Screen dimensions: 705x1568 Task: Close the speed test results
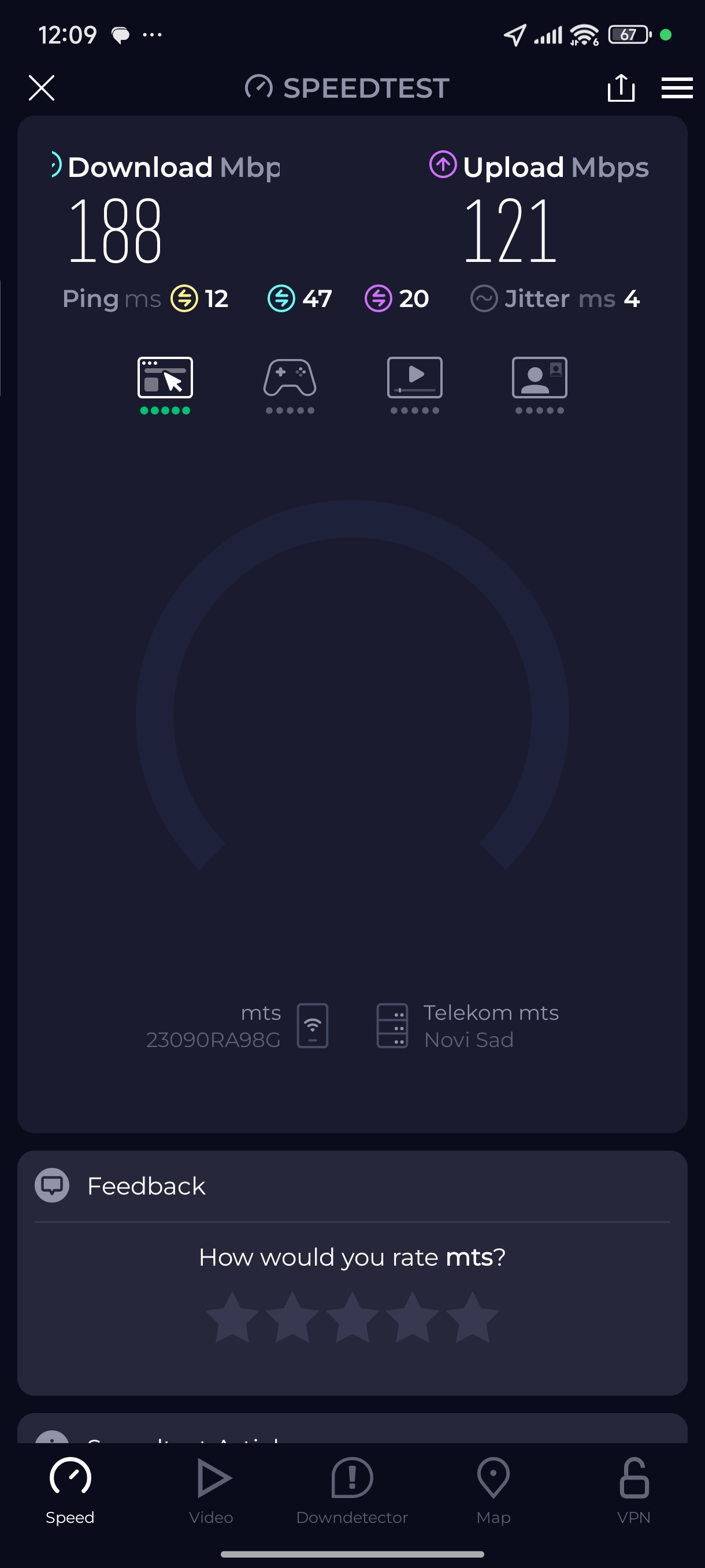tap(42, 88)
